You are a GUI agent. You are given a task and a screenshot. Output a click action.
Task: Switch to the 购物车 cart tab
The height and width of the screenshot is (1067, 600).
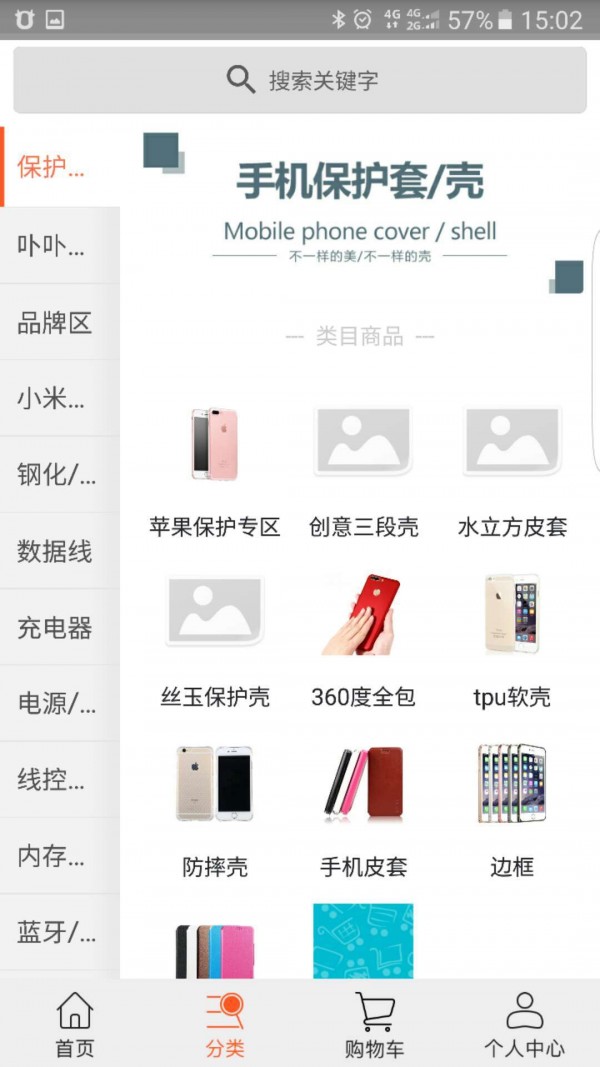click(375, 1024)
